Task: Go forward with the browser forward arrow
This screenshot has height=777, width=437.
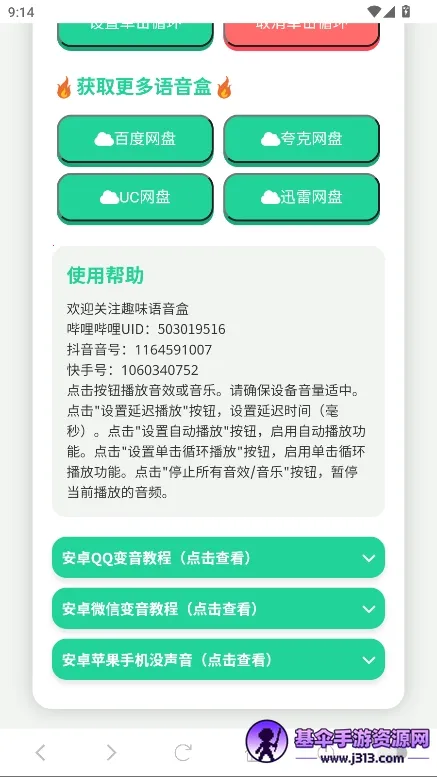Action: (x=111, y=752)
